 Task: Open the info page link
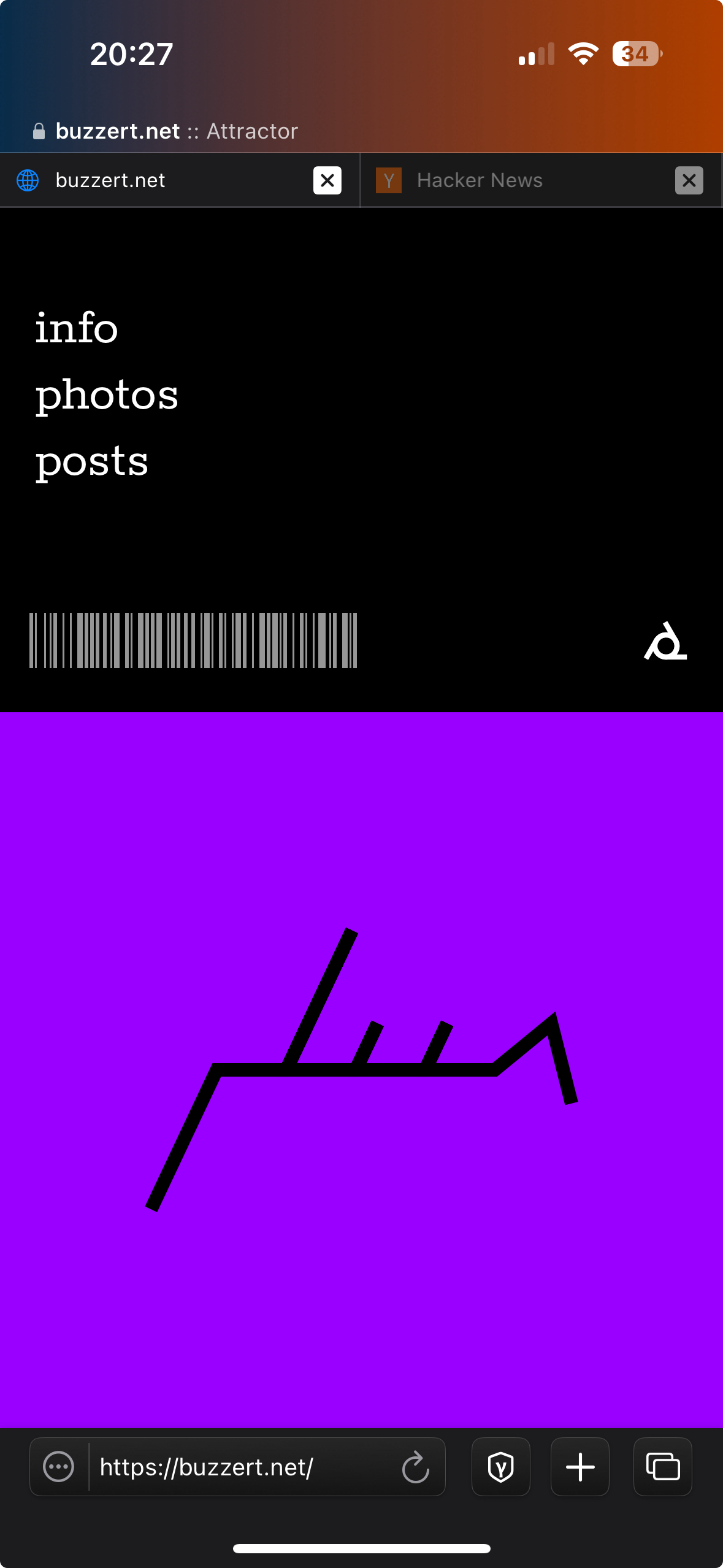tap(76, 328)
